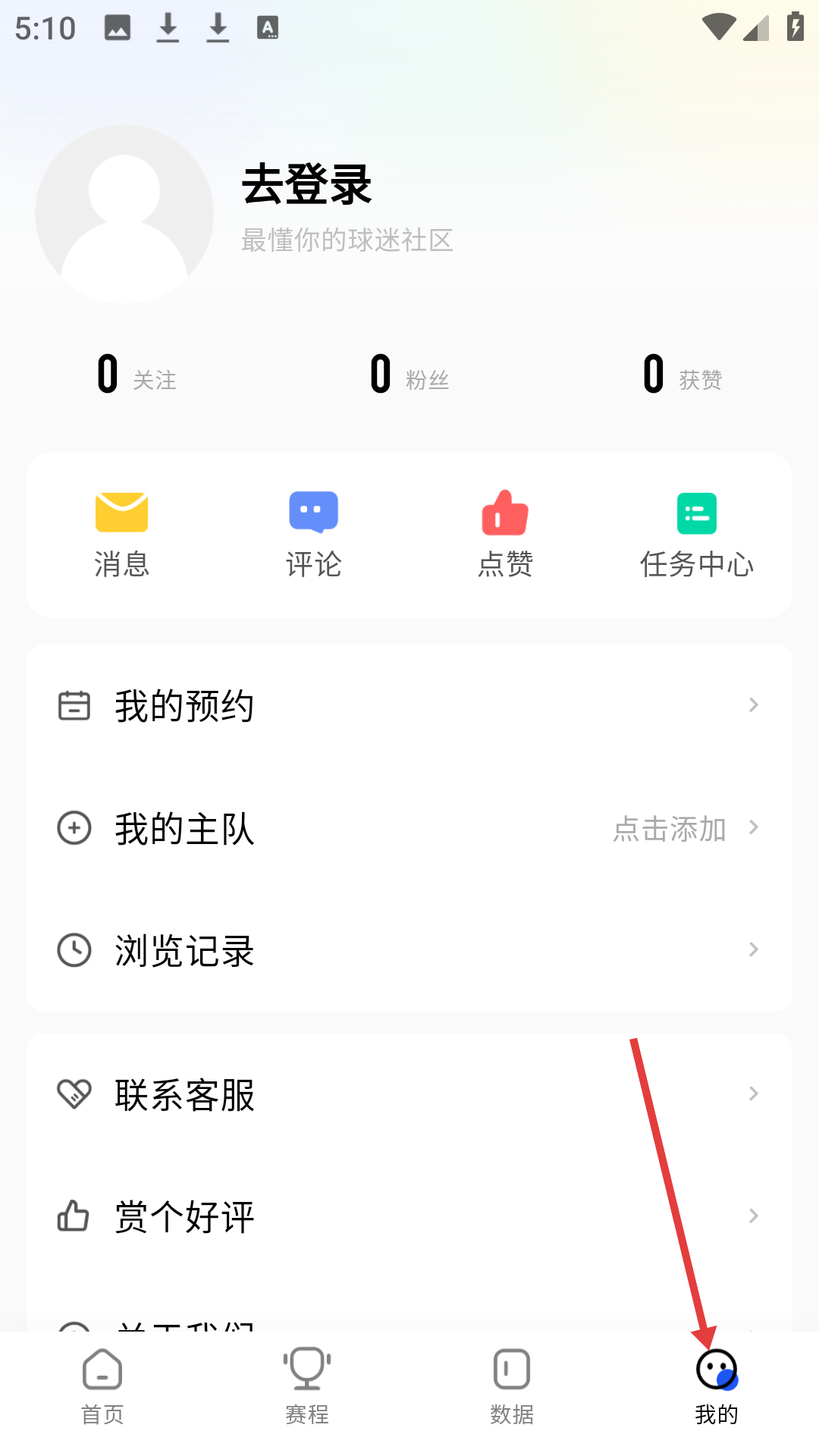Open 赏个好评 to rate the app
The image size is (819, 1456).
tap(409, 1216)
